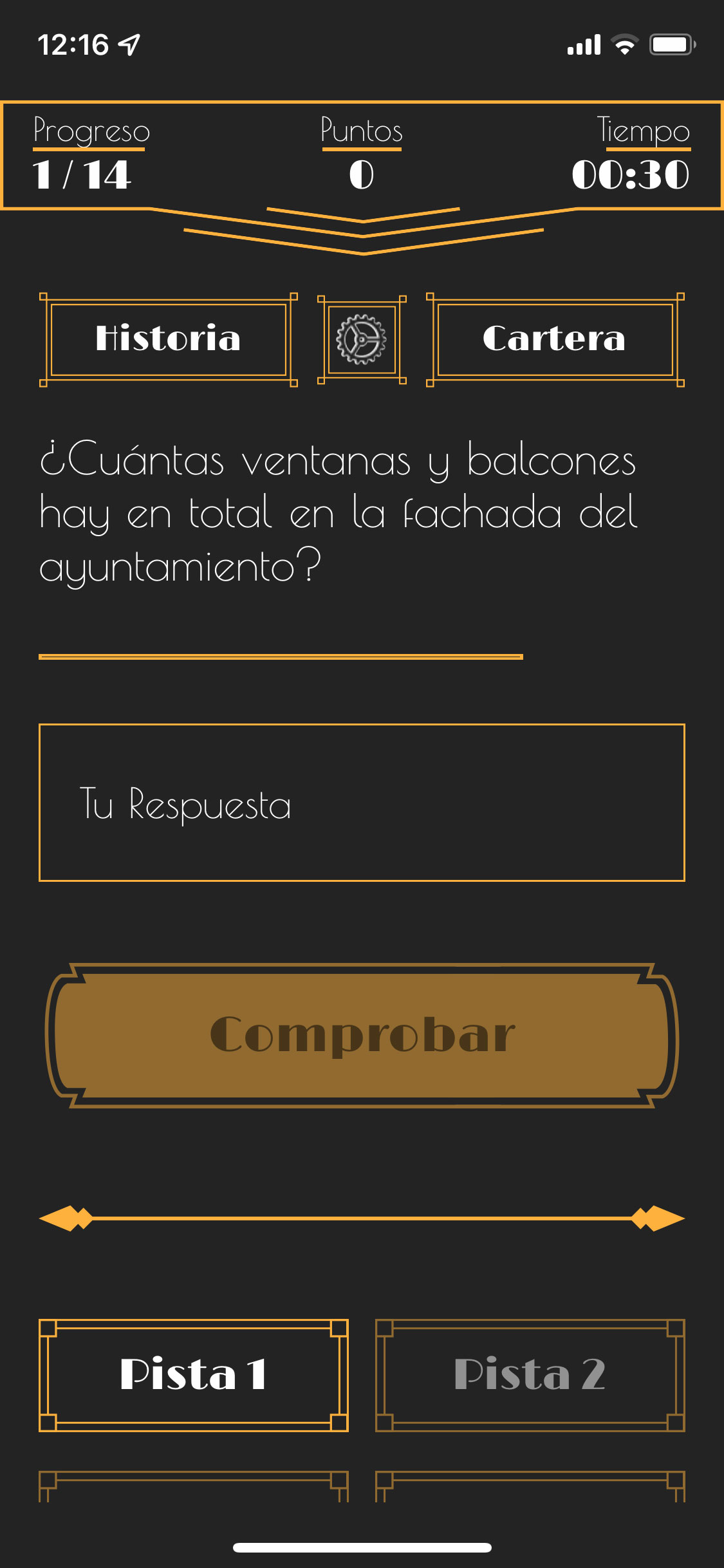The height and width of the screenshot is (1568, 724).
Task: Tap the Tu Respuesta answer field
Action: point(362,803)
